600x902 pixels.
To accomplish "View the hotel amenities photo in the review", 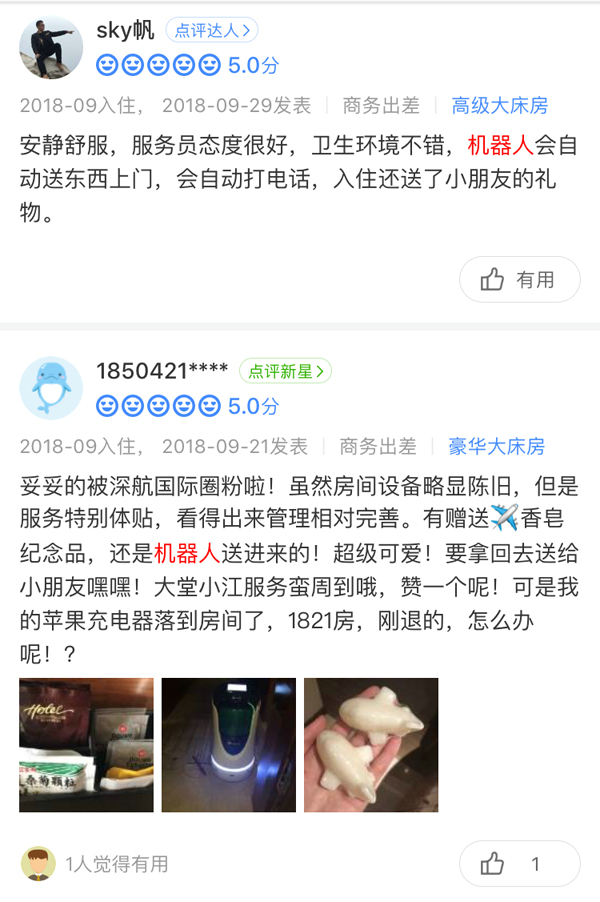I will coord(87,745).
